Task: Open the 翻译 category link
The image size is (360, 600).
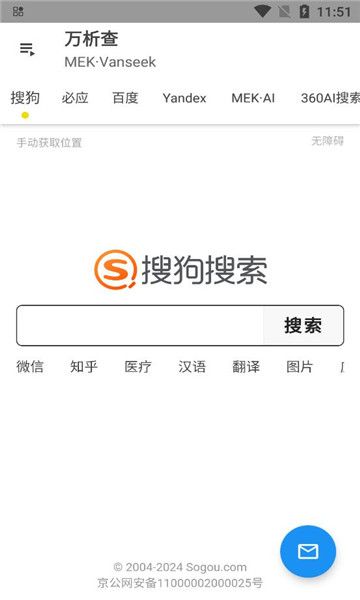Action: (246, 367)
